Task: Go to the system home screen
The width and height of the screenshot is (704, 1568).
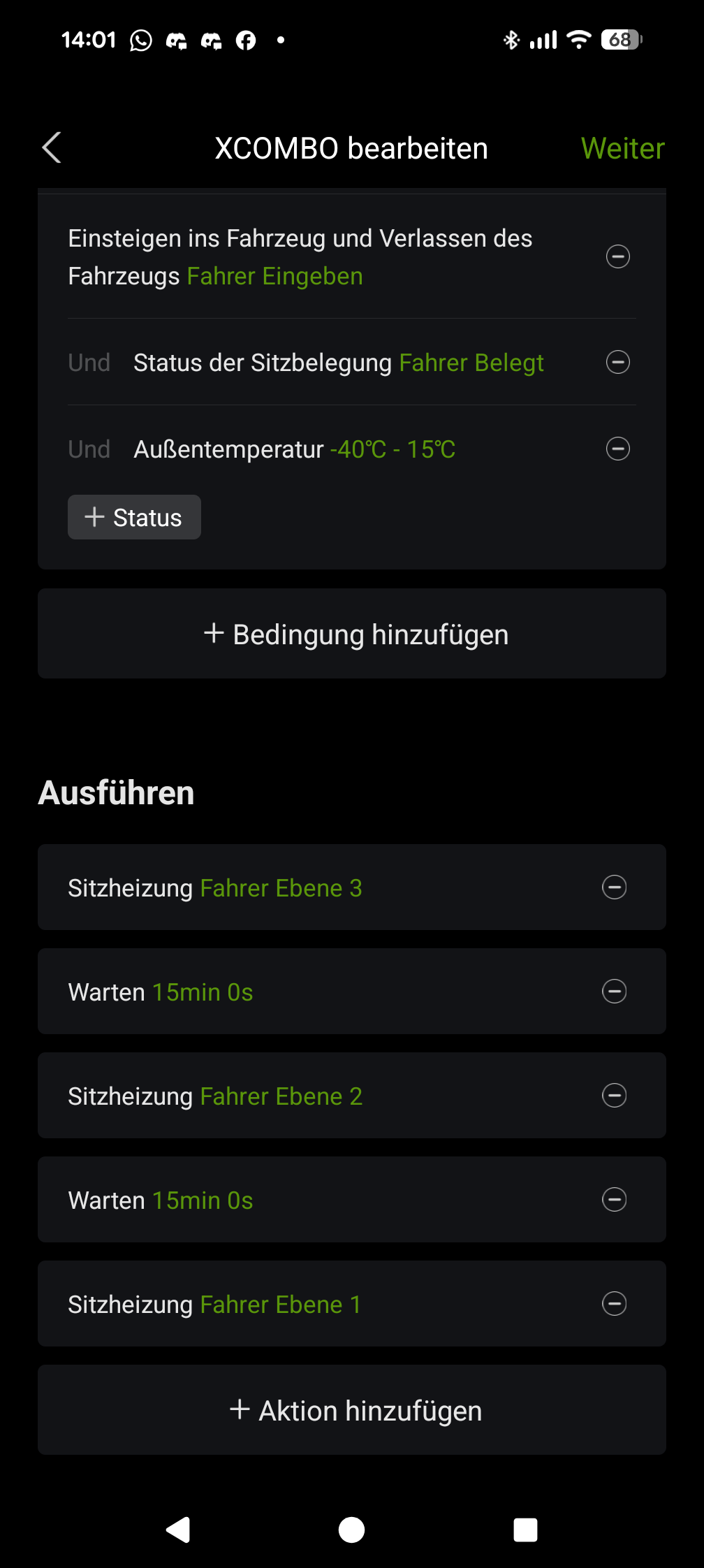Action: pyautogui.click(x=351, y=1530)
